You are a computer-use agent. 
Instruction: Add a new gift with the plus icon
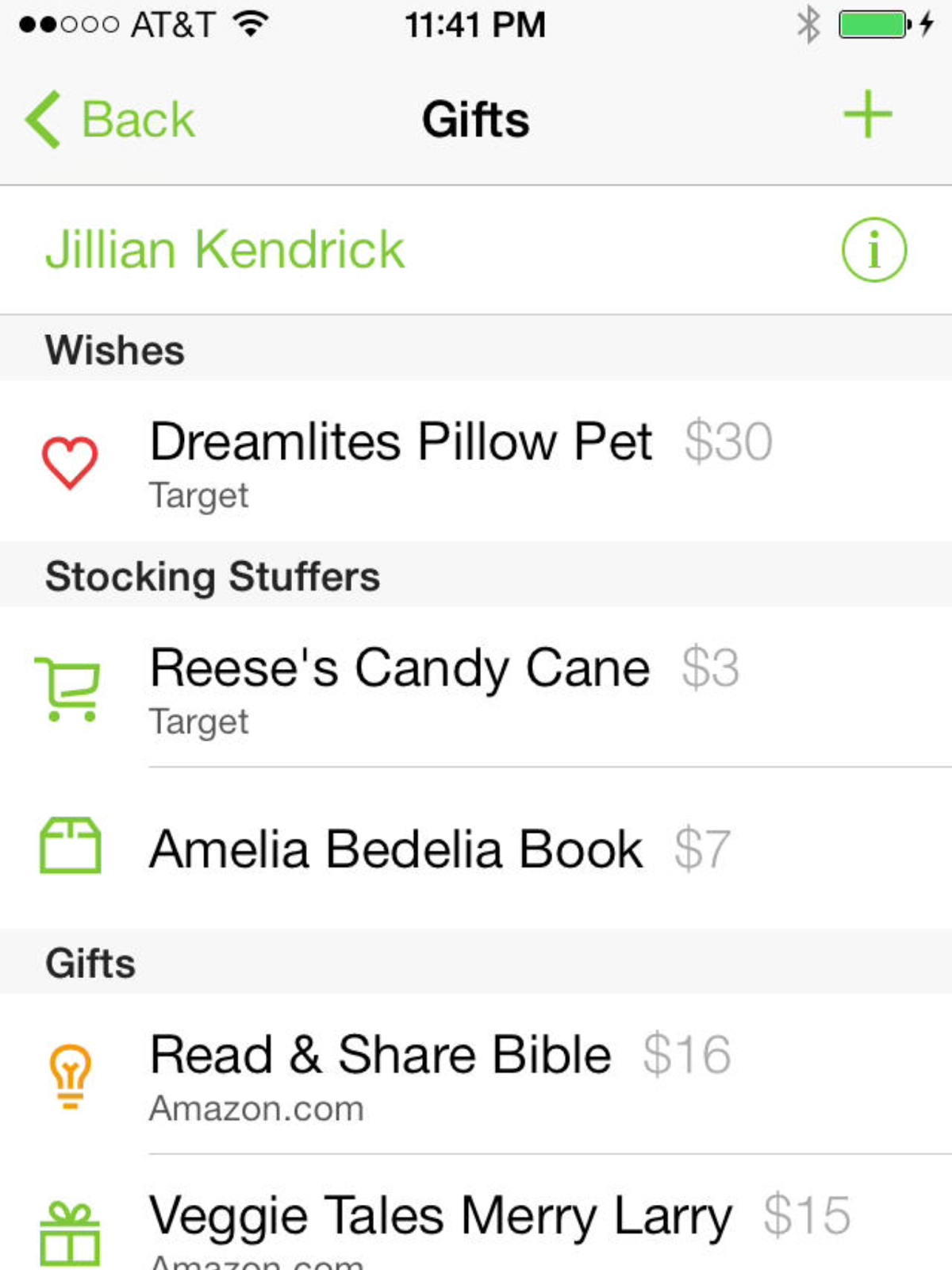867,115
